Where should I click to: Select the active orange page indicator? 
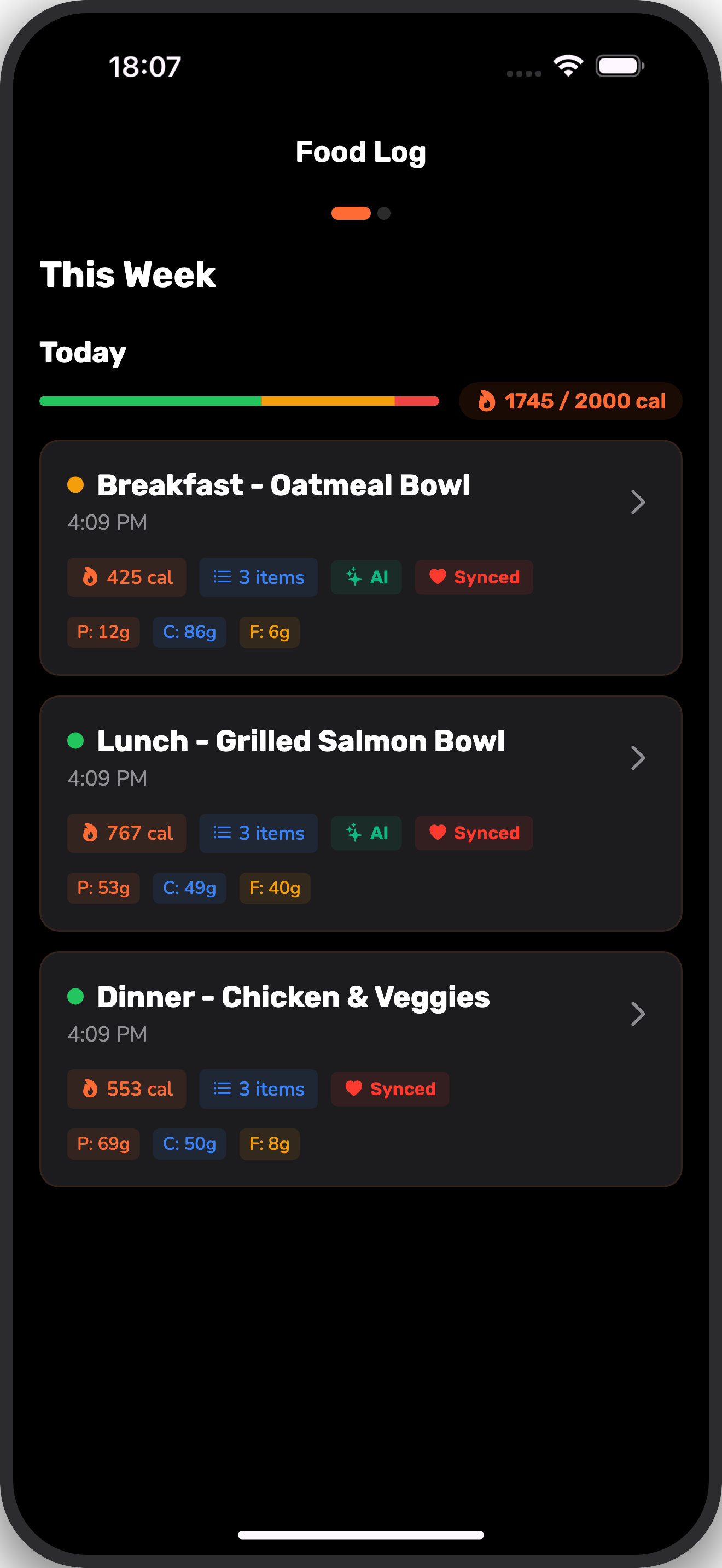click(351, 213)
